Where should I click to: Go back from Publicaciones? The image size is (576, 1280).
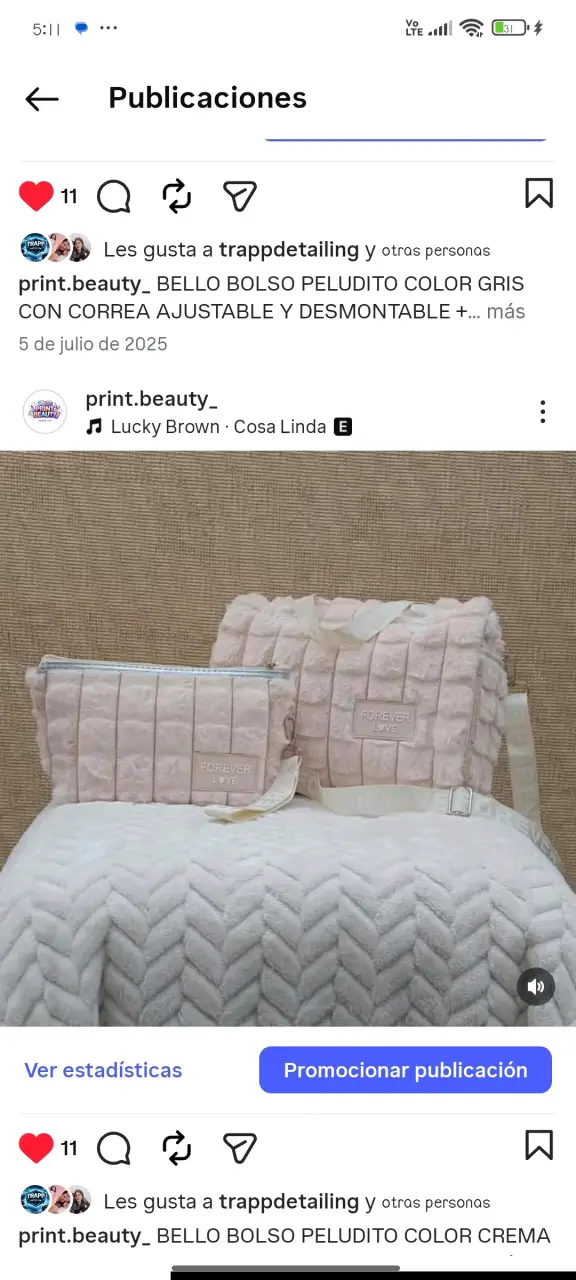pos(42,98)
